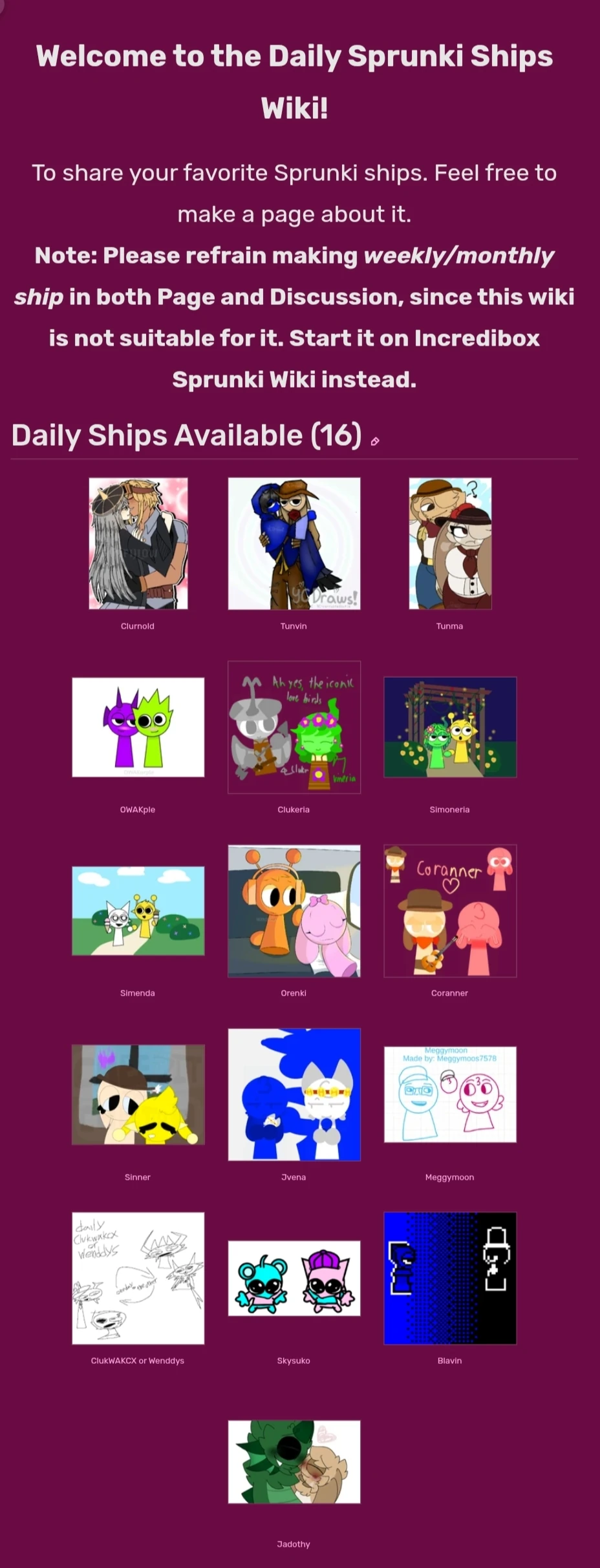The height and width of the screenshot is (1568, 600).
Task: Open the Sinner ship thumbnail
Action: pos(138,1095)
